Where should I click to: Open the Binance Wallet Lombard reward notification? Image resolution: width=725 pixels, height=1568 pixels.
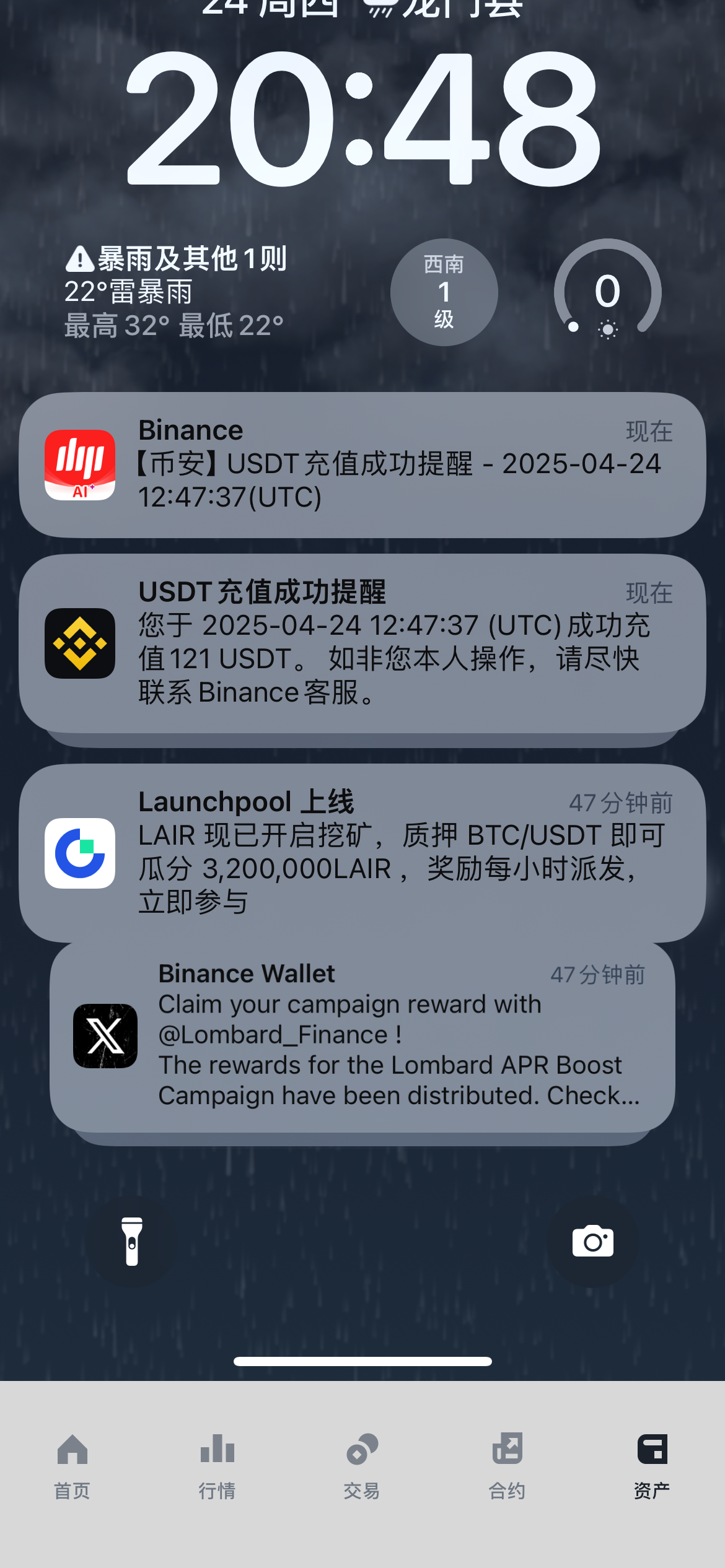coord(362,1035)
